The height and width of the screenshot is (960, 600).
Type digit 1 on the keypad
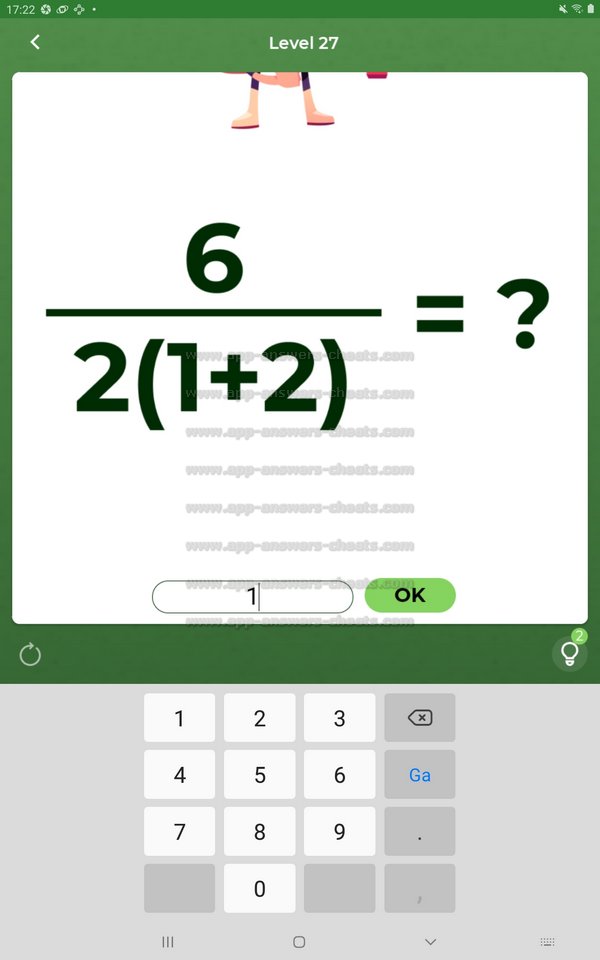click(180, 718)
